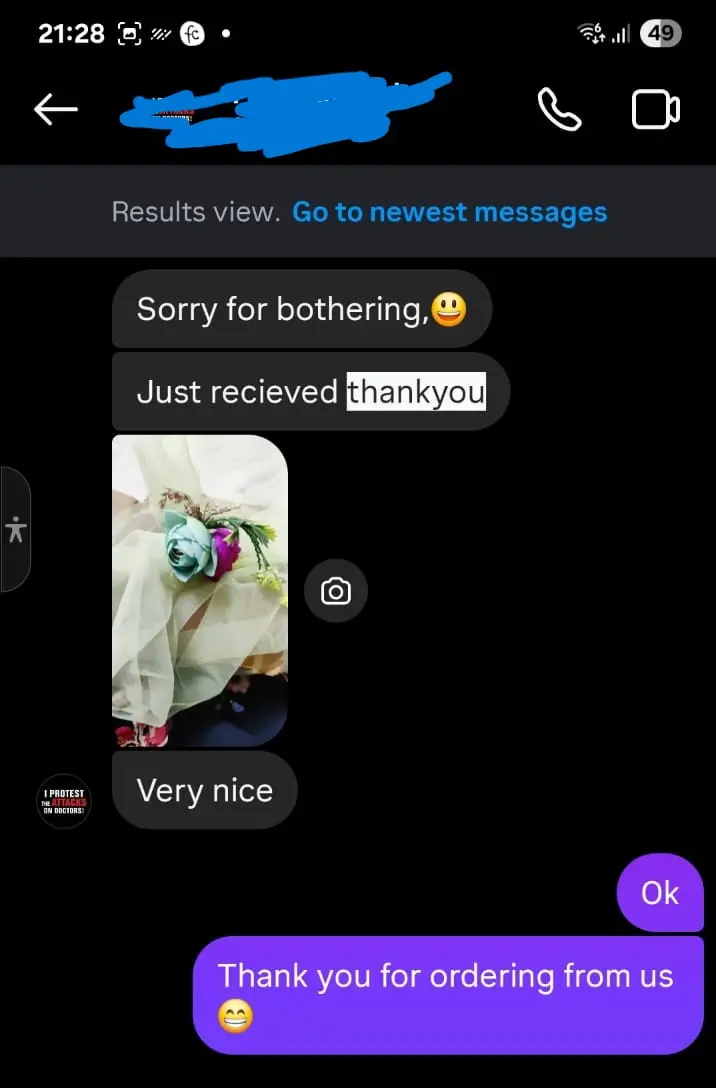This screenshot has height=1088, width=716.
Task: Go to newest messages
Action: pyautogui.click(x=449, y=212)
